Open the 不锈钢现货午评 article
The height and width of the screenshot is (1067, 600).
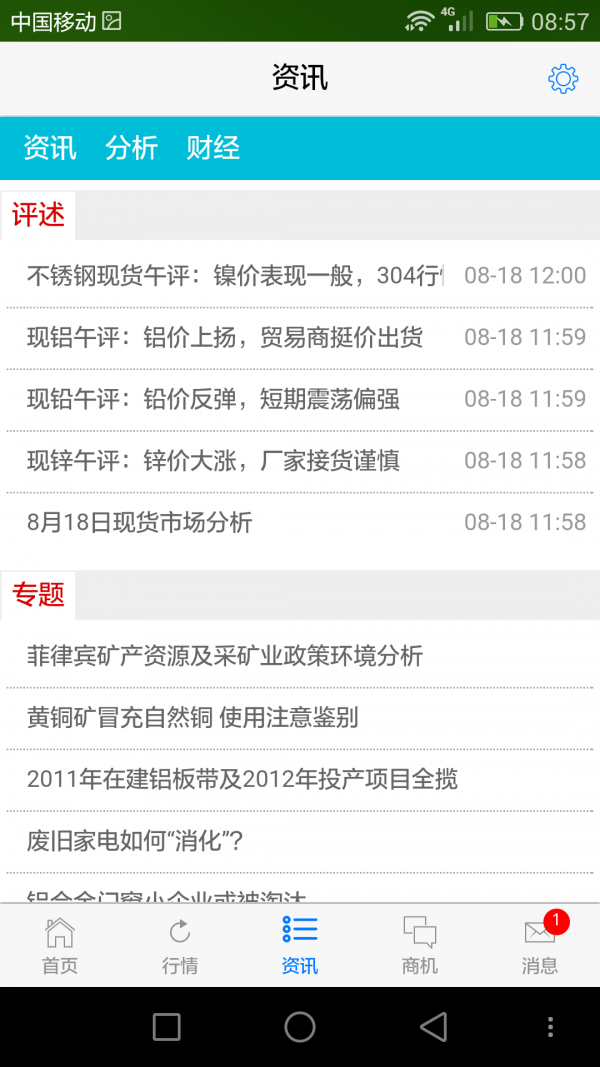(x=300, y=276)
